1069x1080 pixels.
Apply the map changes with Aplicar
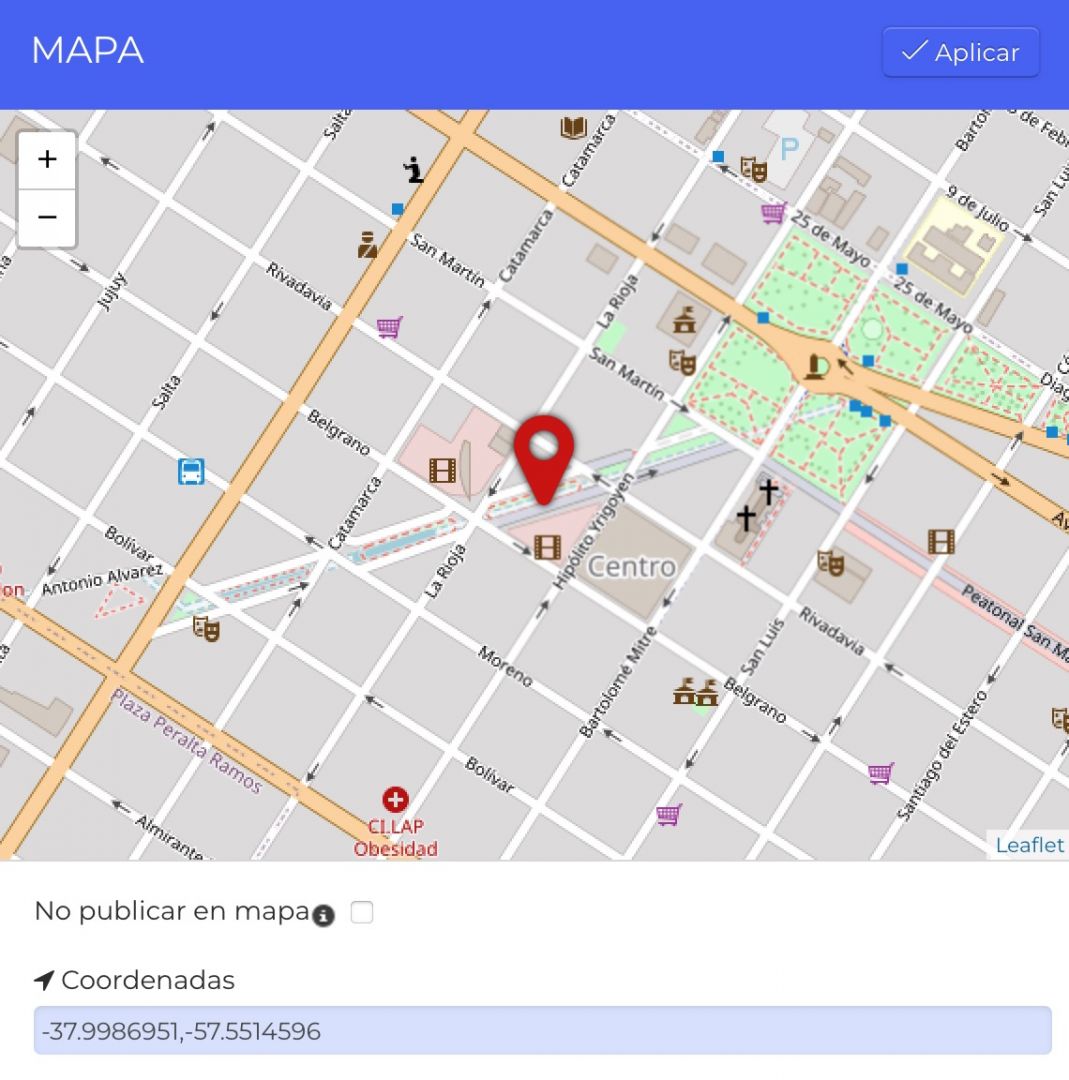[960, 52]
